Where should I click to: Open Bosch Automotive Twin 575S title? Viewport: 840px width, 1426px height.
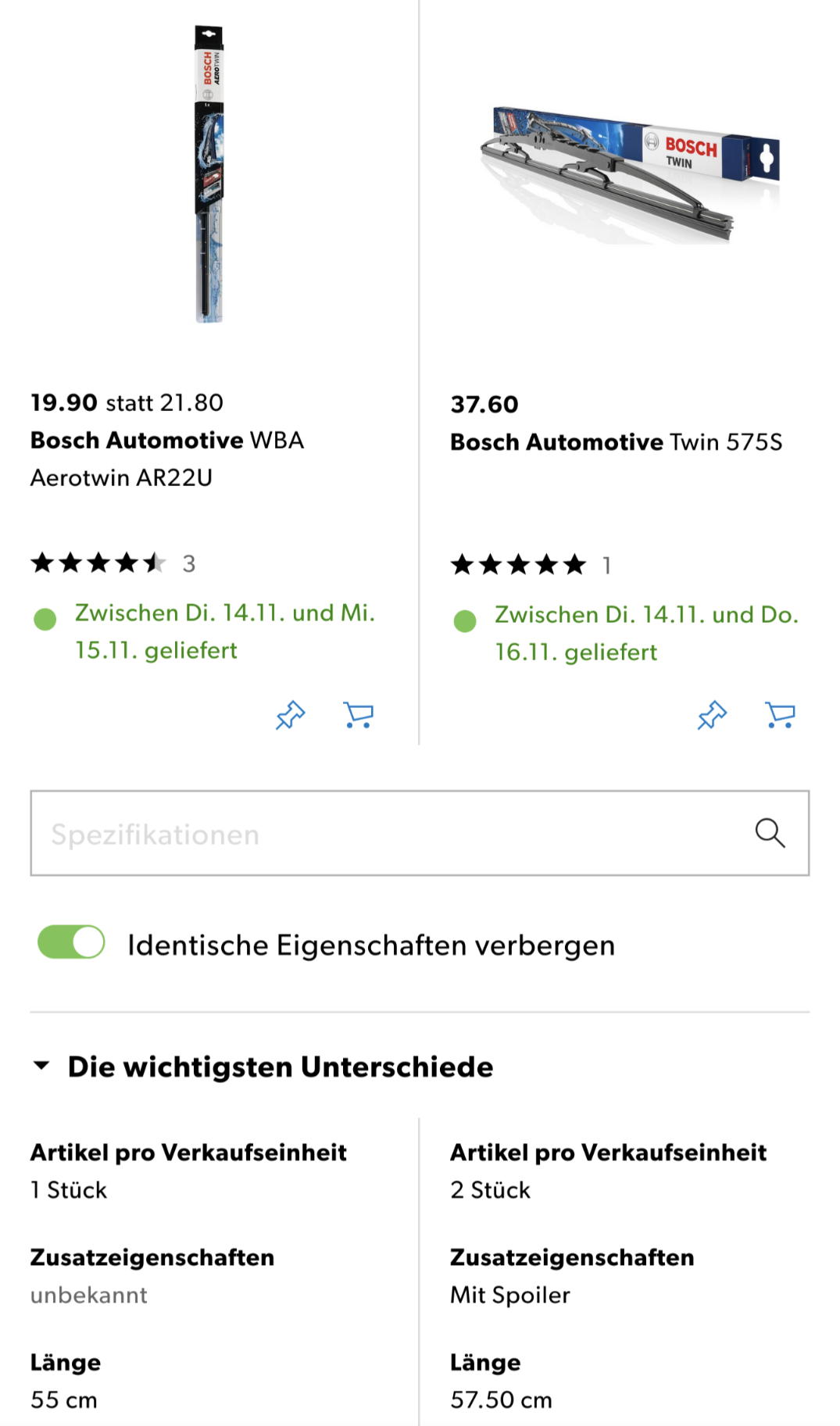[x=616, y=442]
